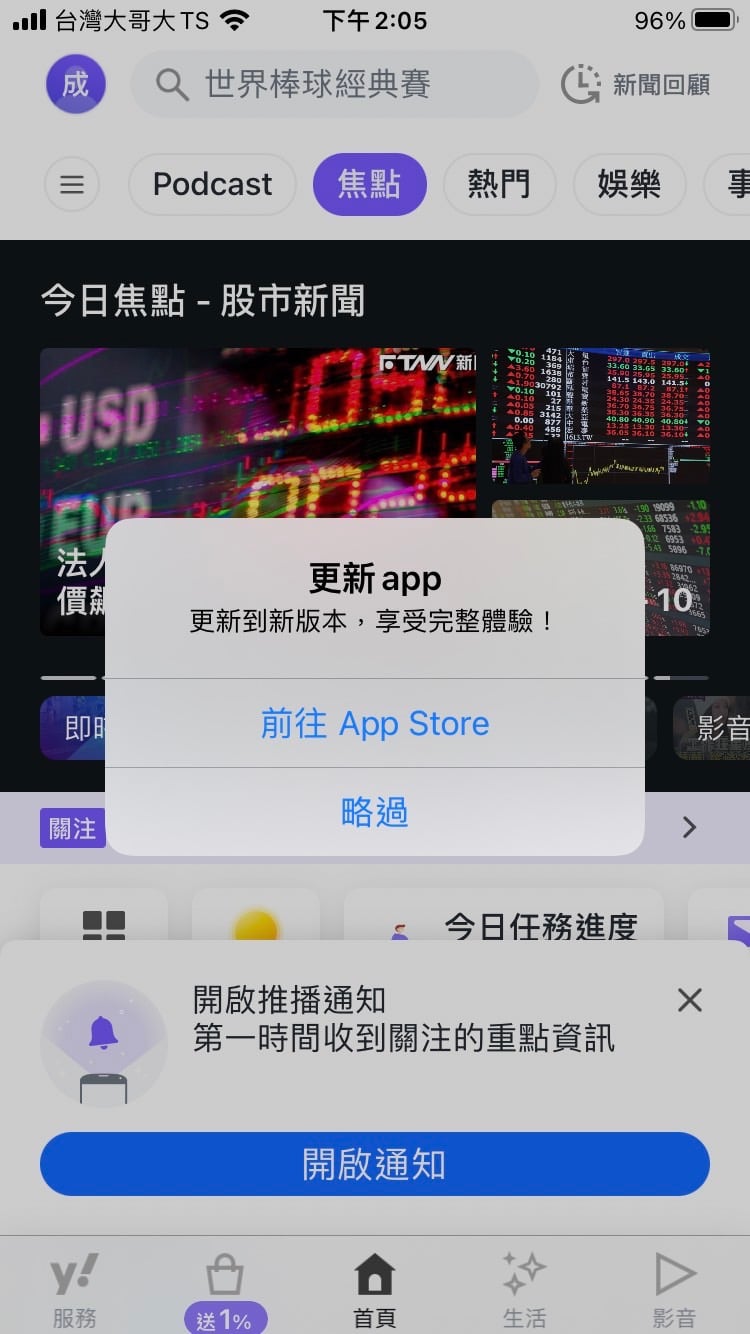This screenshot has width=750, height=1334.
Task: Open the shopping bag 送1% tab
Action: 224,1290
